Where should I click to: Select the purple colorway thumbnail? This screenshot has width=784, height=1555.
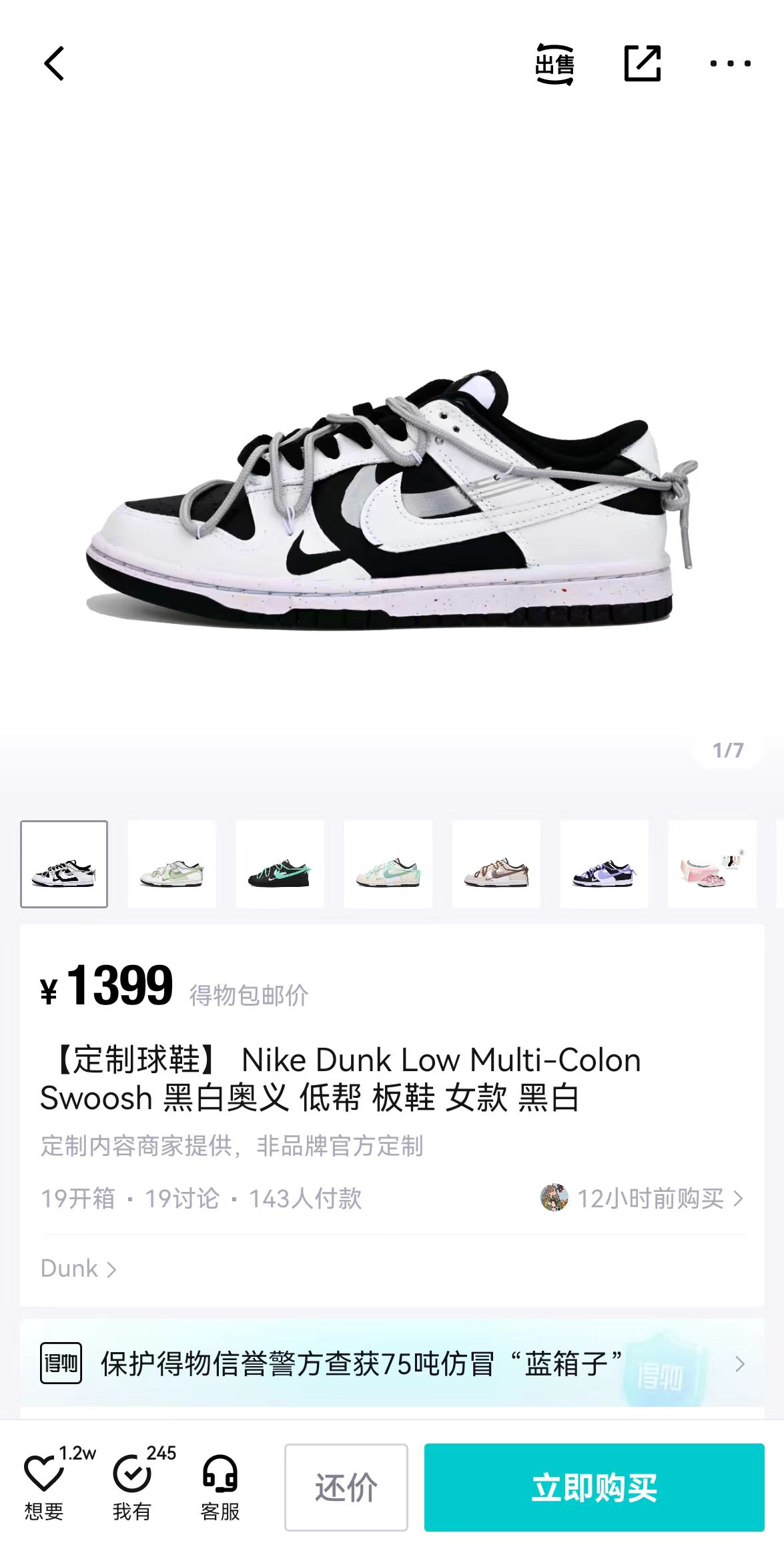click(605, 864)
